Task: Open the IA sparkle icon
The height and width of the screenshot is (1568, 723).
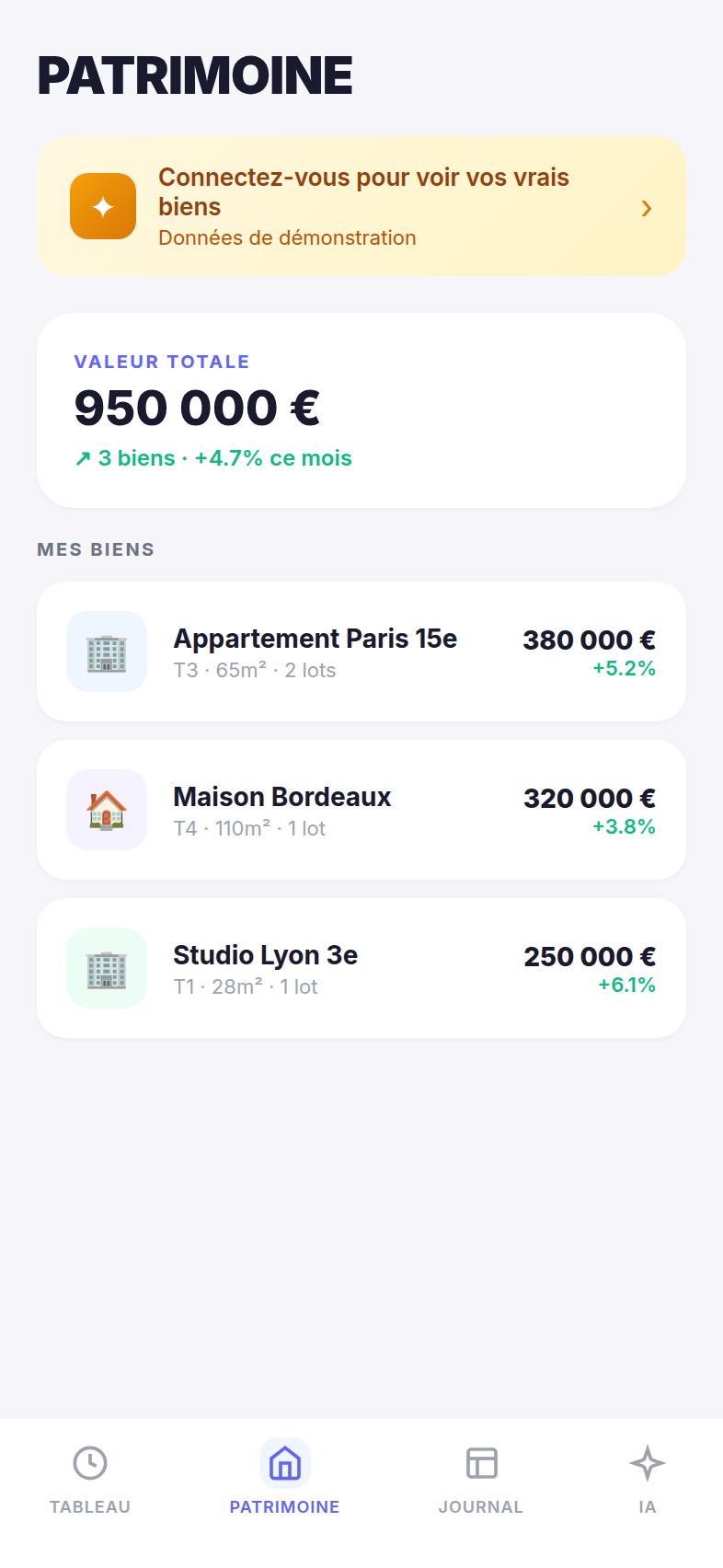Action: click(647, 1462)
